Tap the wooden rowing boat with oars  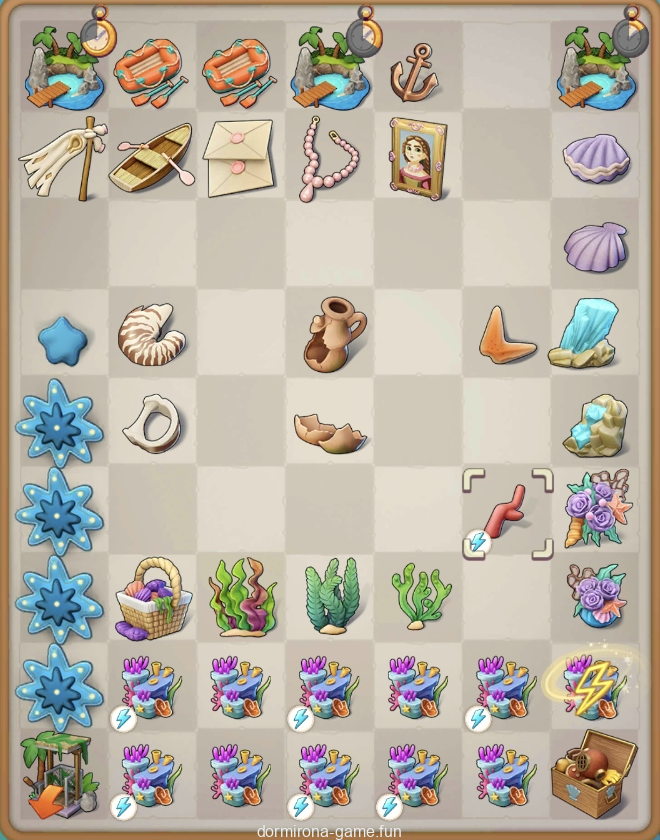[x=151, y=158]
